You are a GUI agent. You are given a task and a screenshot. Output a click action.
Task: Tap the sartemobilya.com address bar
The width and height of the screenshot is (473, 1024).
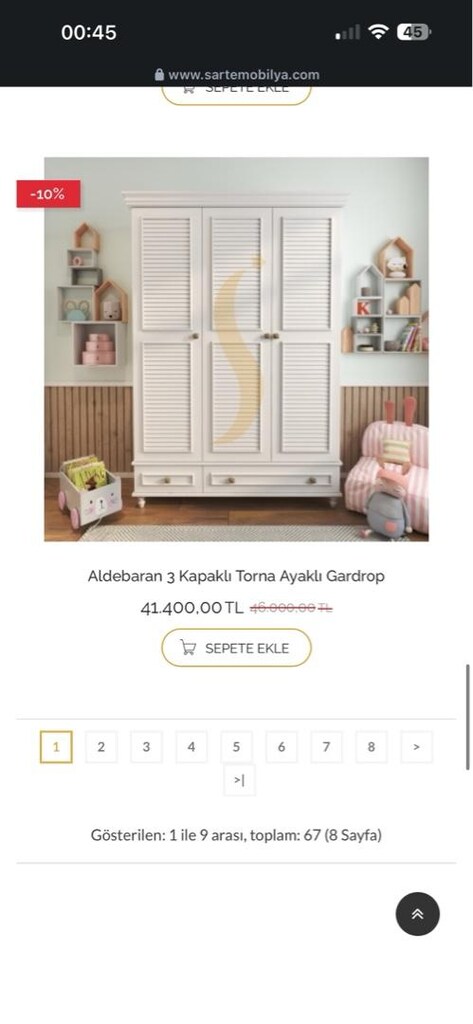tap(236, 74)
